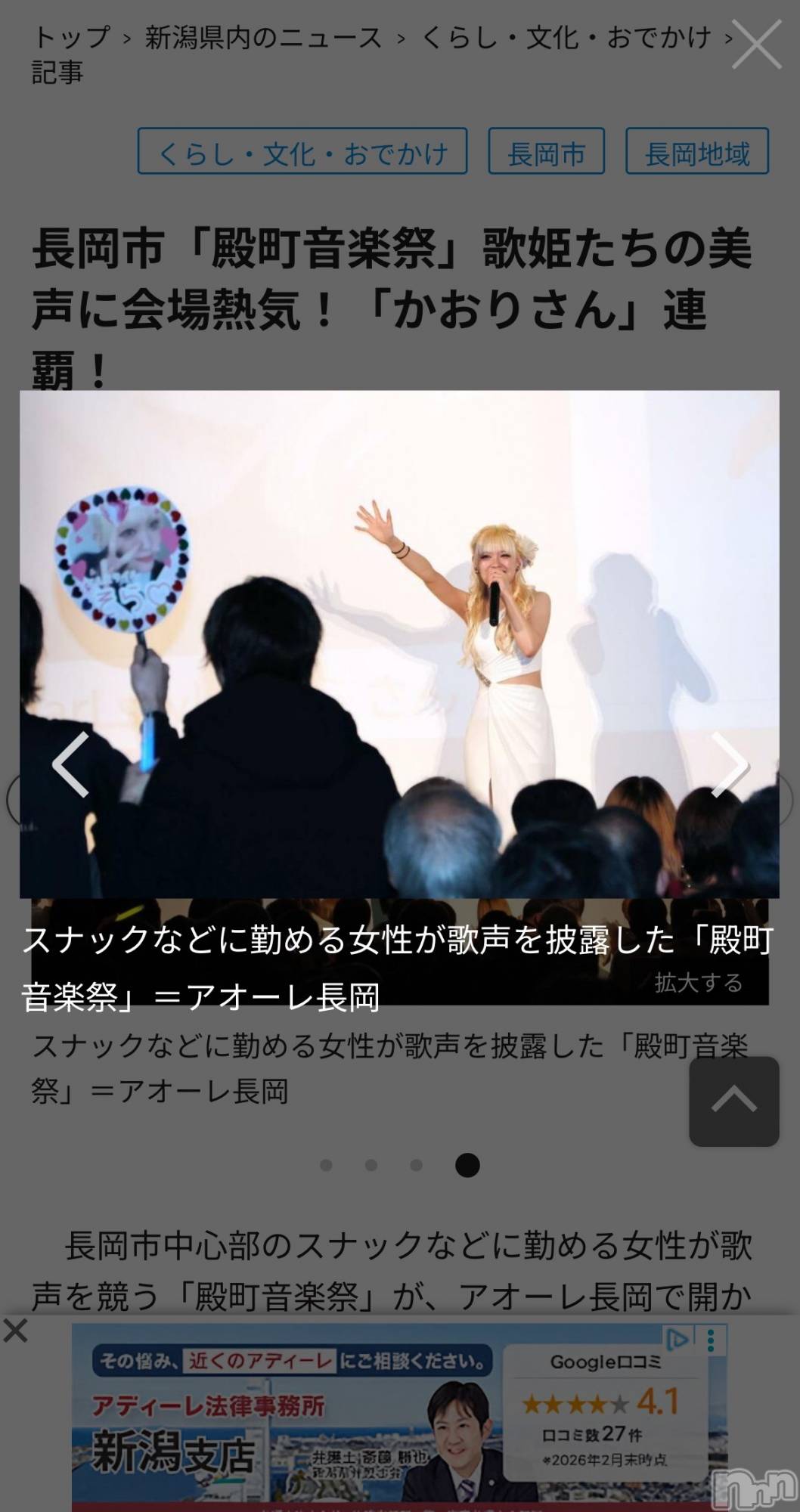Open ad options menu on banner
The image size is (800, 1512).
711,1341
